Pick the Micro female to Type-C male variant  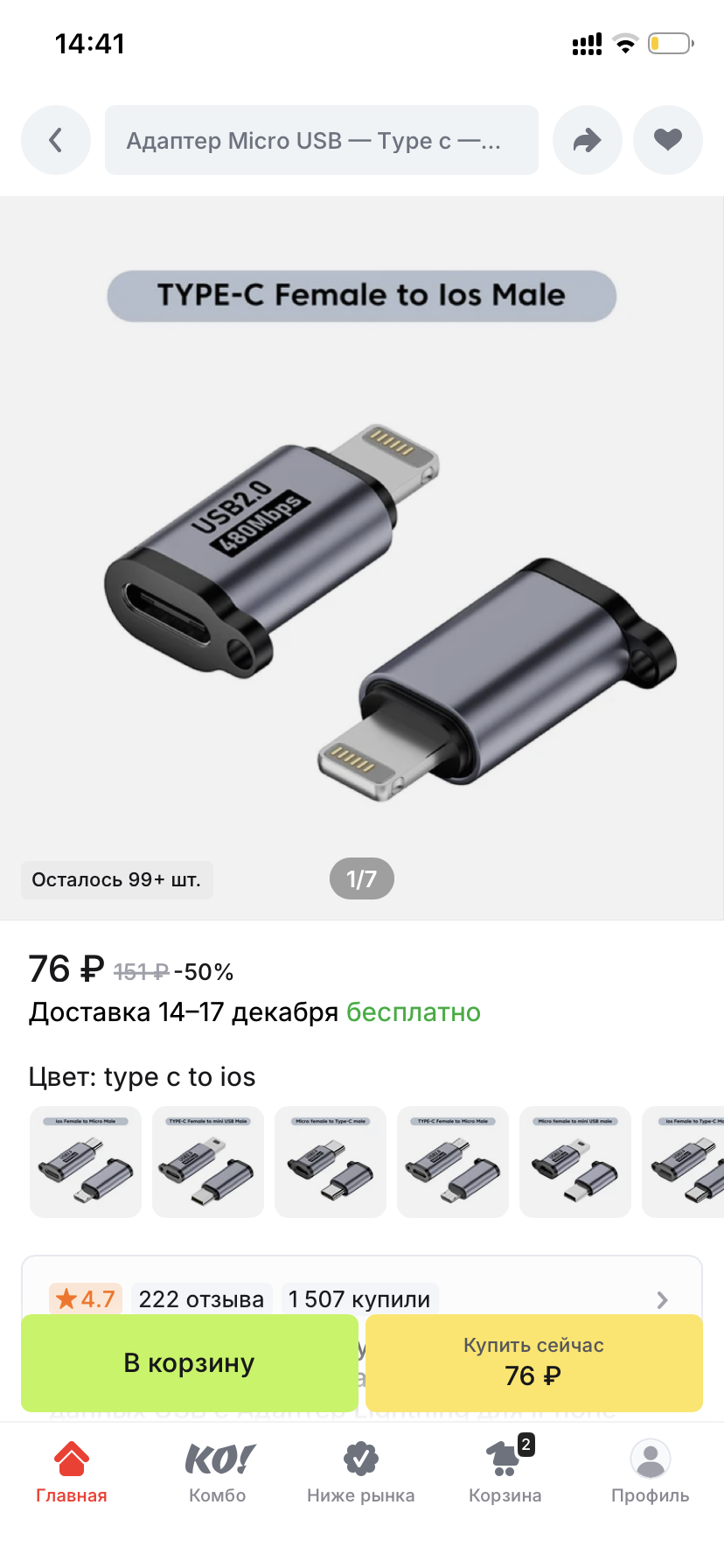[x=331, y=1162]
